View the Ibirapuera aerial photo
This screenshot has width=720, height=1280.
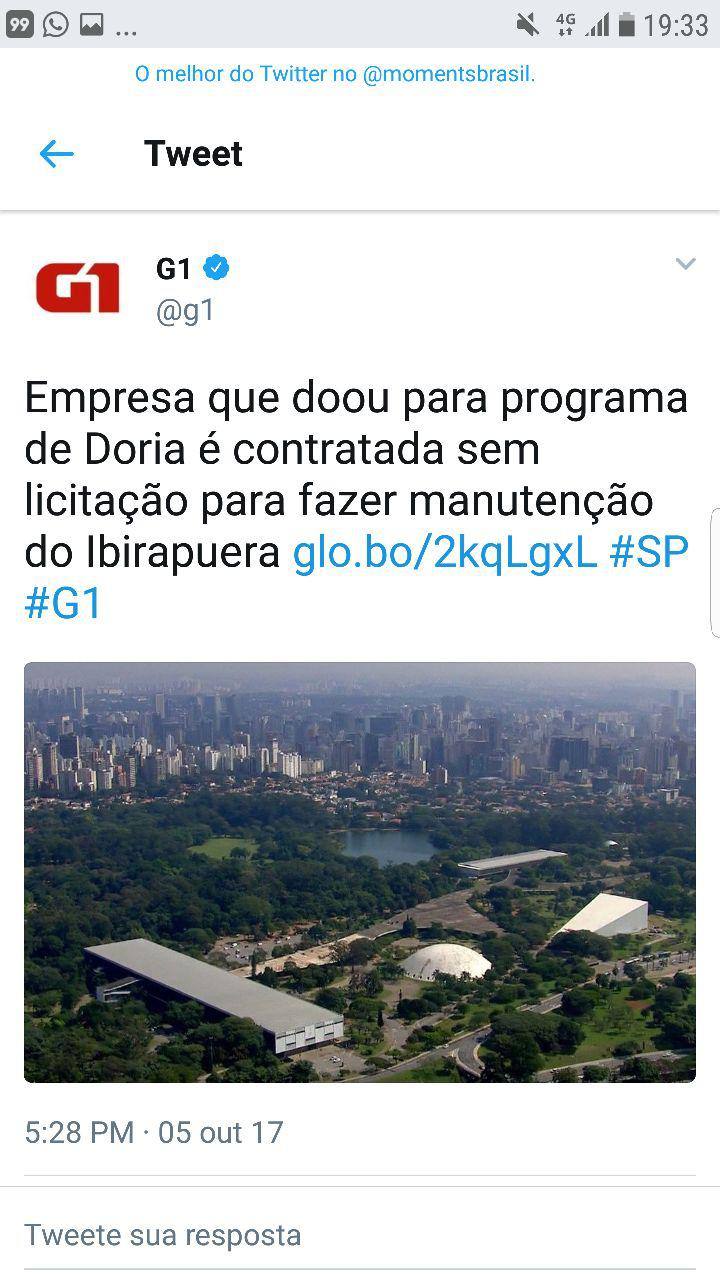tap(360, 872)
